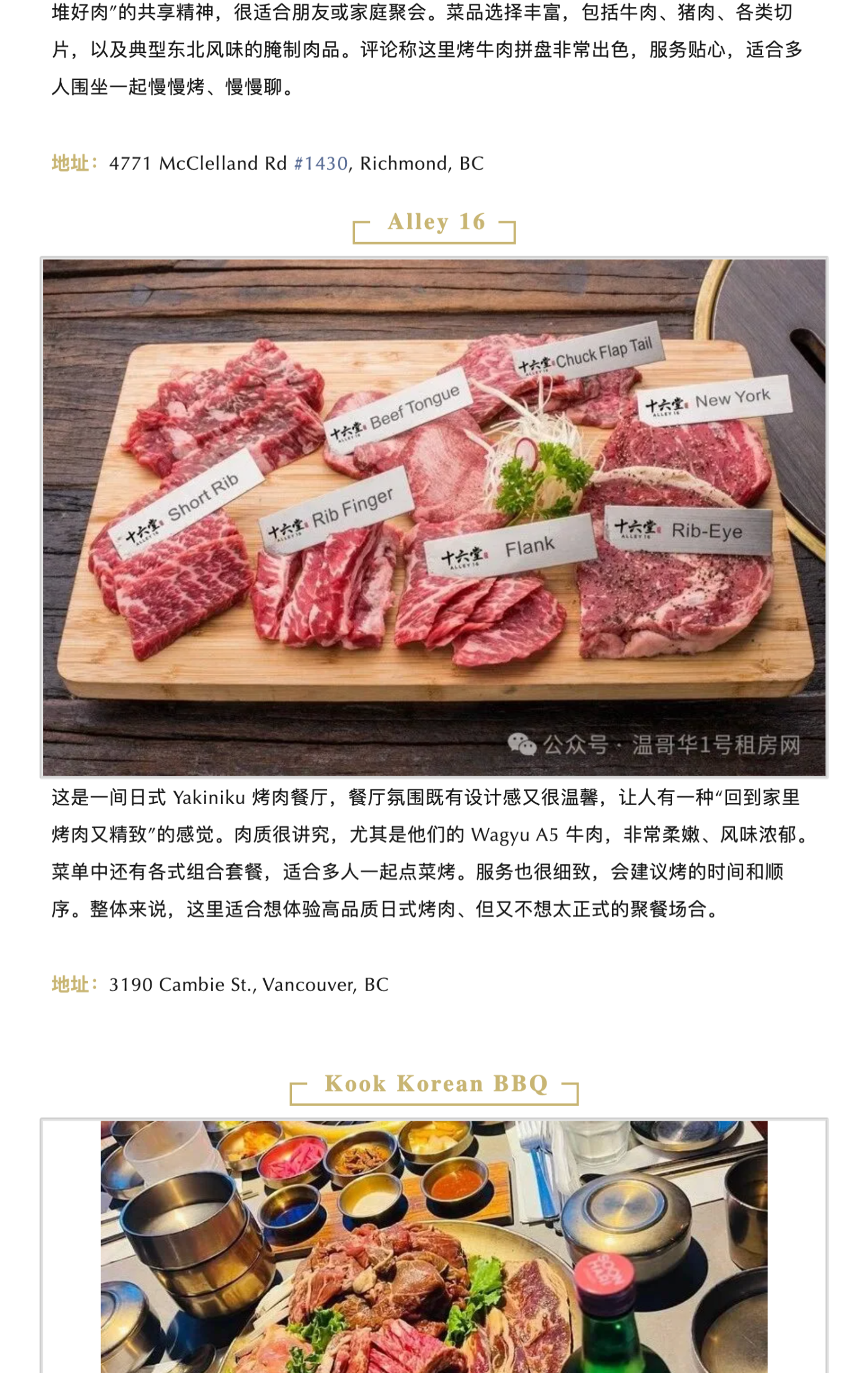View the Alley 16 meat platter photo

[x=434, y=517]
